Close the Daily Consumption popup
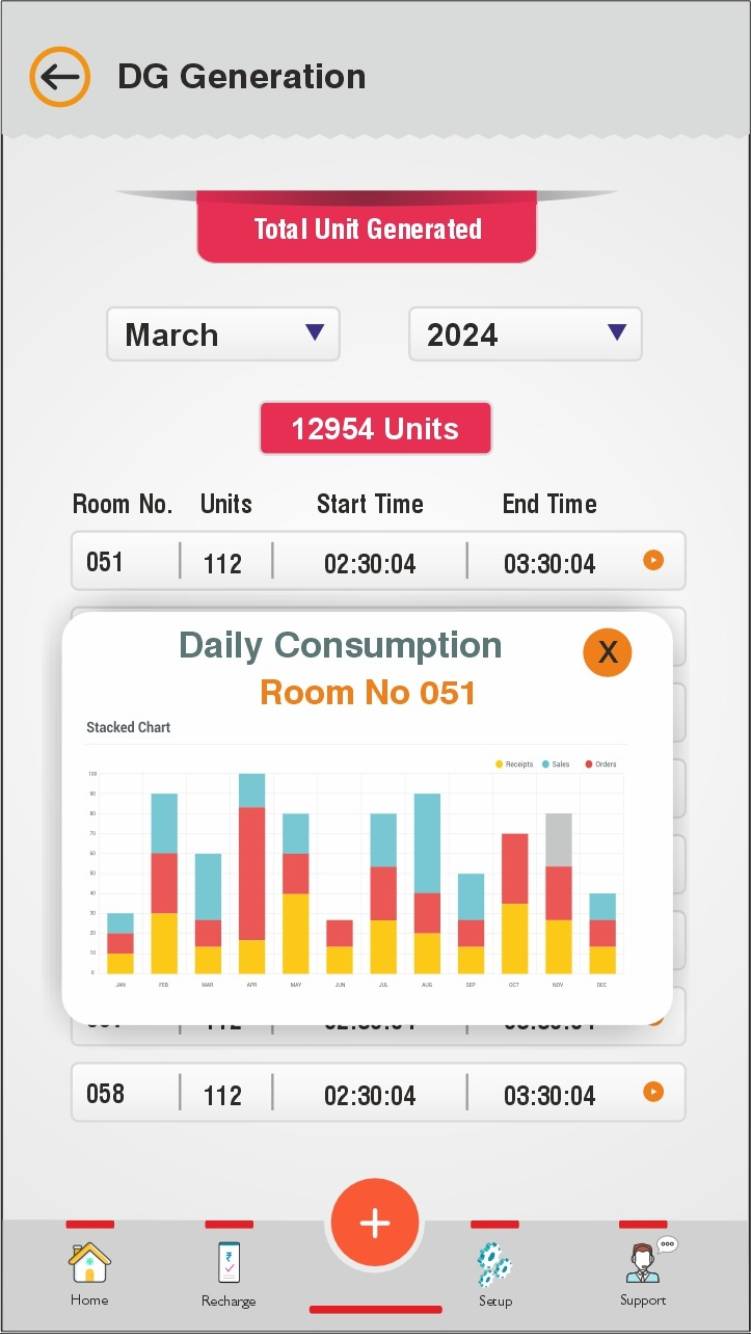The image size is (751, 1334). [x=607, y=652]
